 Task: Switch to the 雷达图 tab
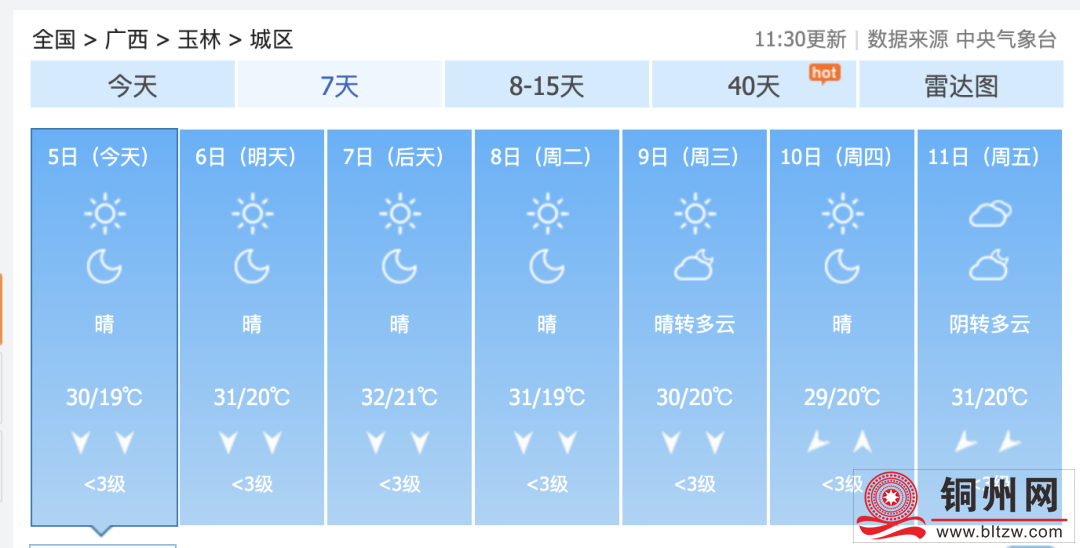[x=960, y=85]
